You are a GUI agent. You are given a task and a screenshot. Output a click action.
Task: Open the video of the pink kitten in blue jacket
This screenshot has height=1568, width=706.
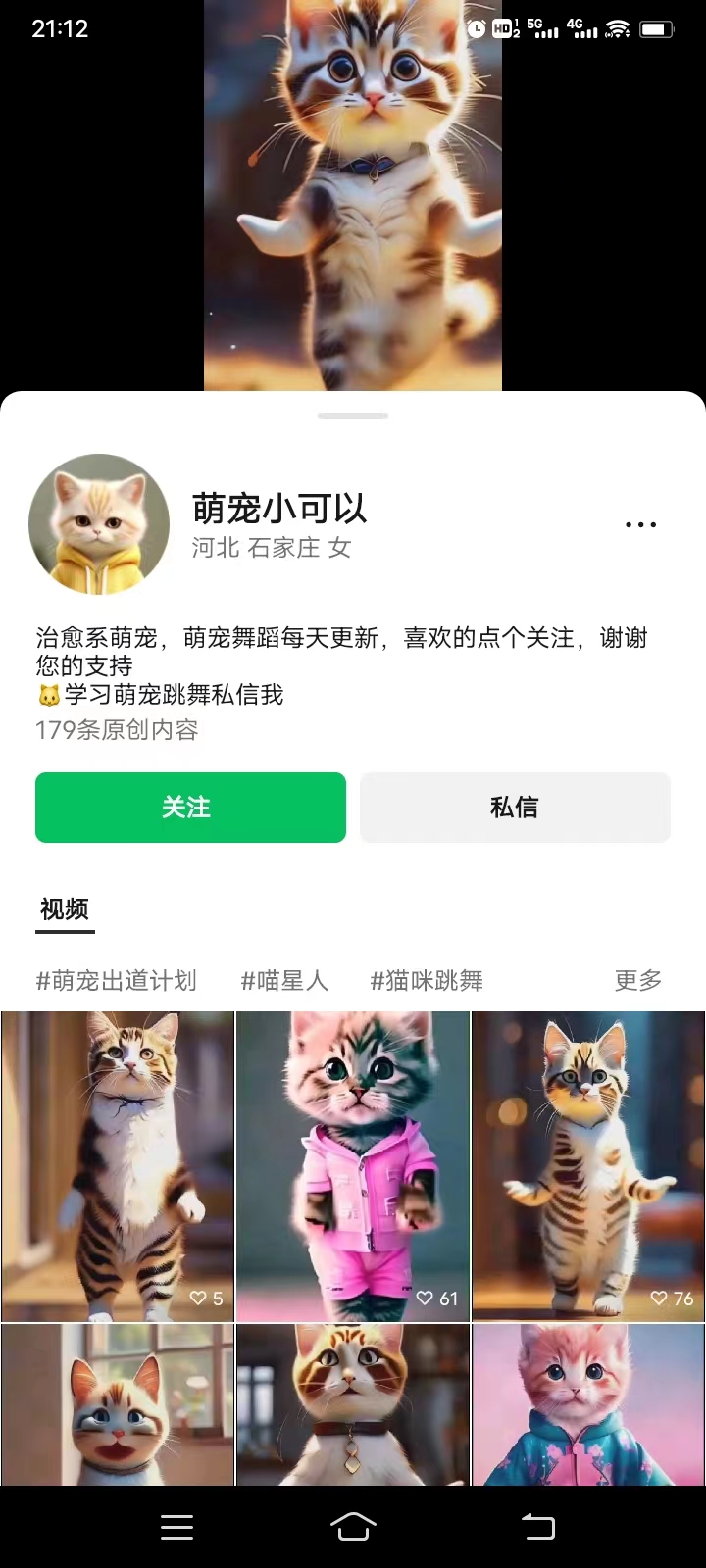pyautogui.click(x=588, y=1405)
